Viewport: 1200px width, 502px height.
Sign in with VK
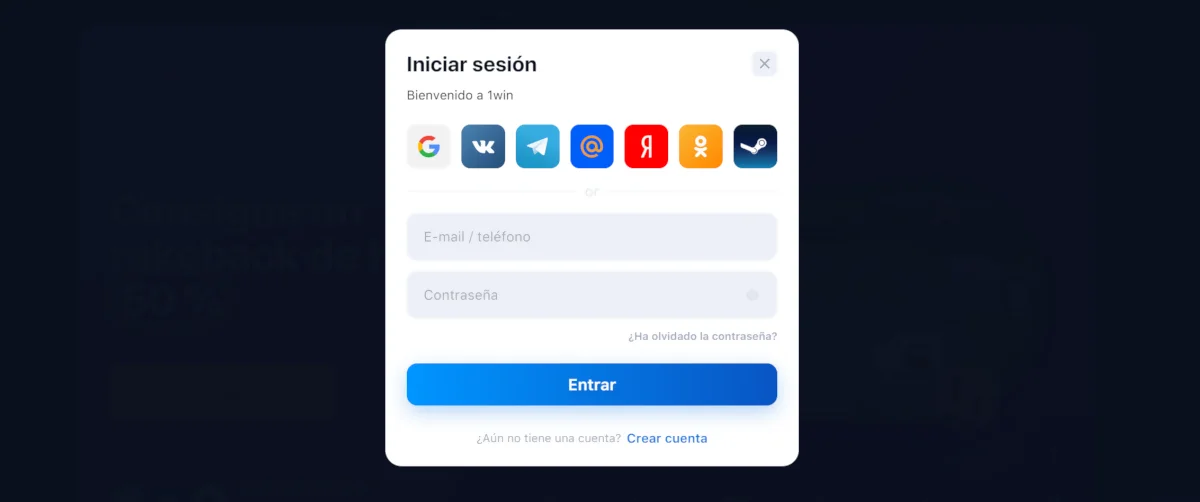click(483, 147)
